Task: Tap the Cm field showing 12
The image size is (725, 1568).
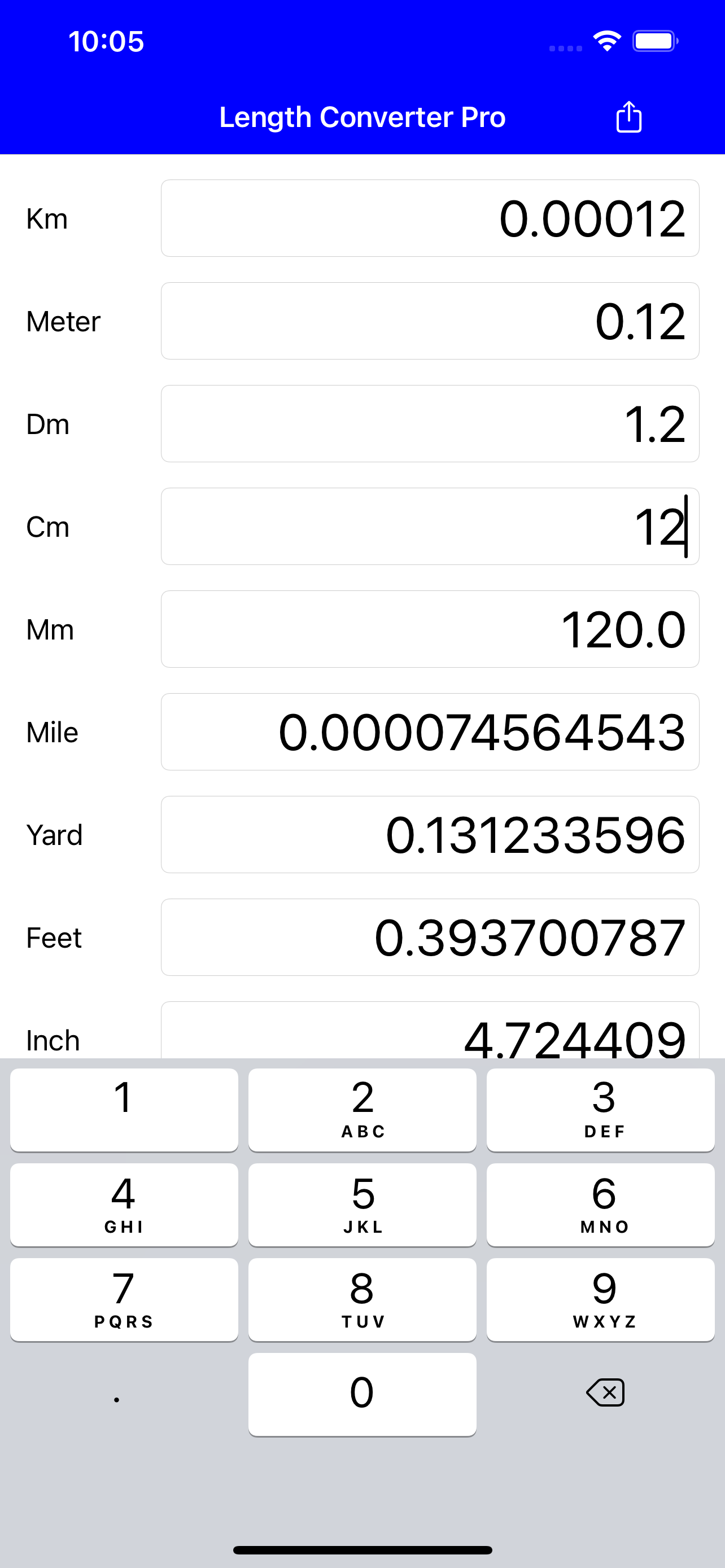Action: 430,527
